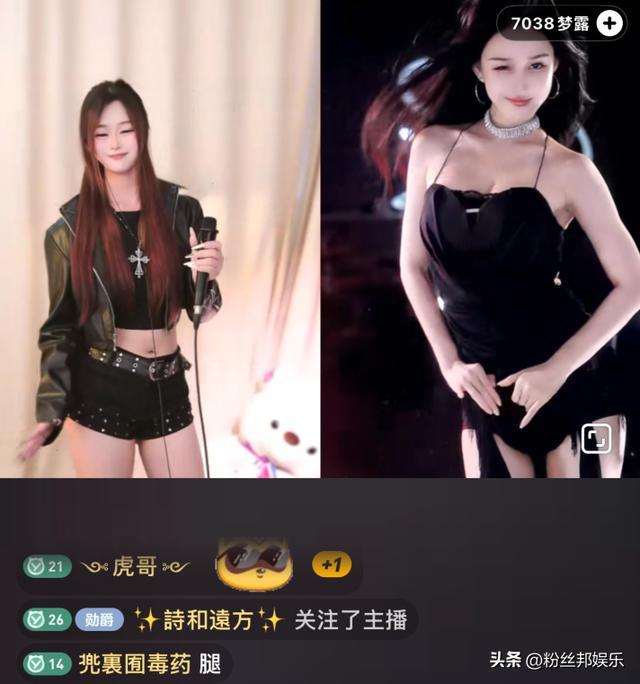The image size is (640, 684).
Task: Follow streamer 梦露 with plus button
Action: 609,23
